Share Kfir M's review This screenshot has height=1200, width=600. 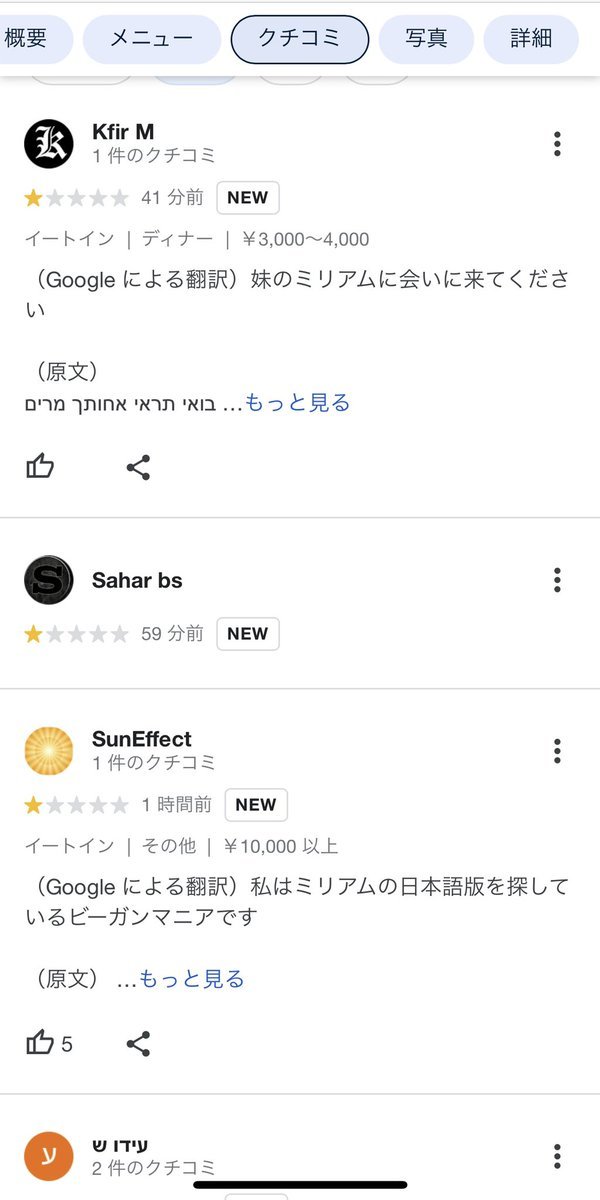(x=138, y=467)
